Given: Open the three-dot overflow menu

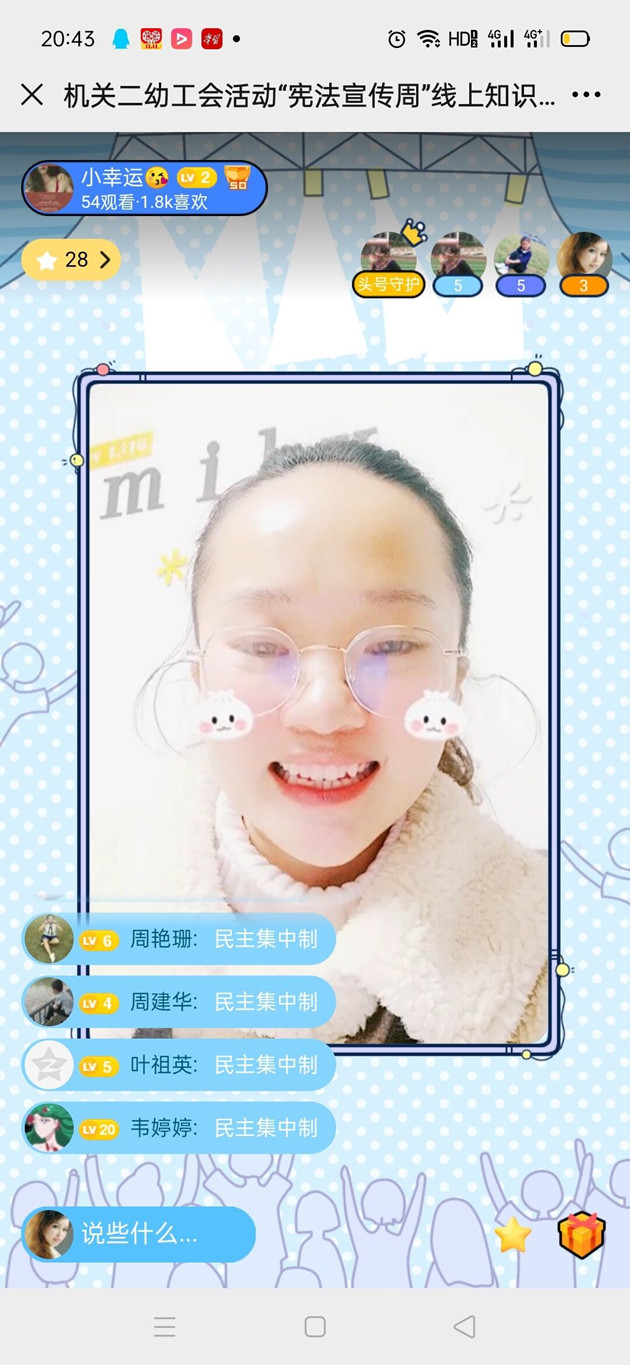Looking at the screenshot, I should [586, 95].
